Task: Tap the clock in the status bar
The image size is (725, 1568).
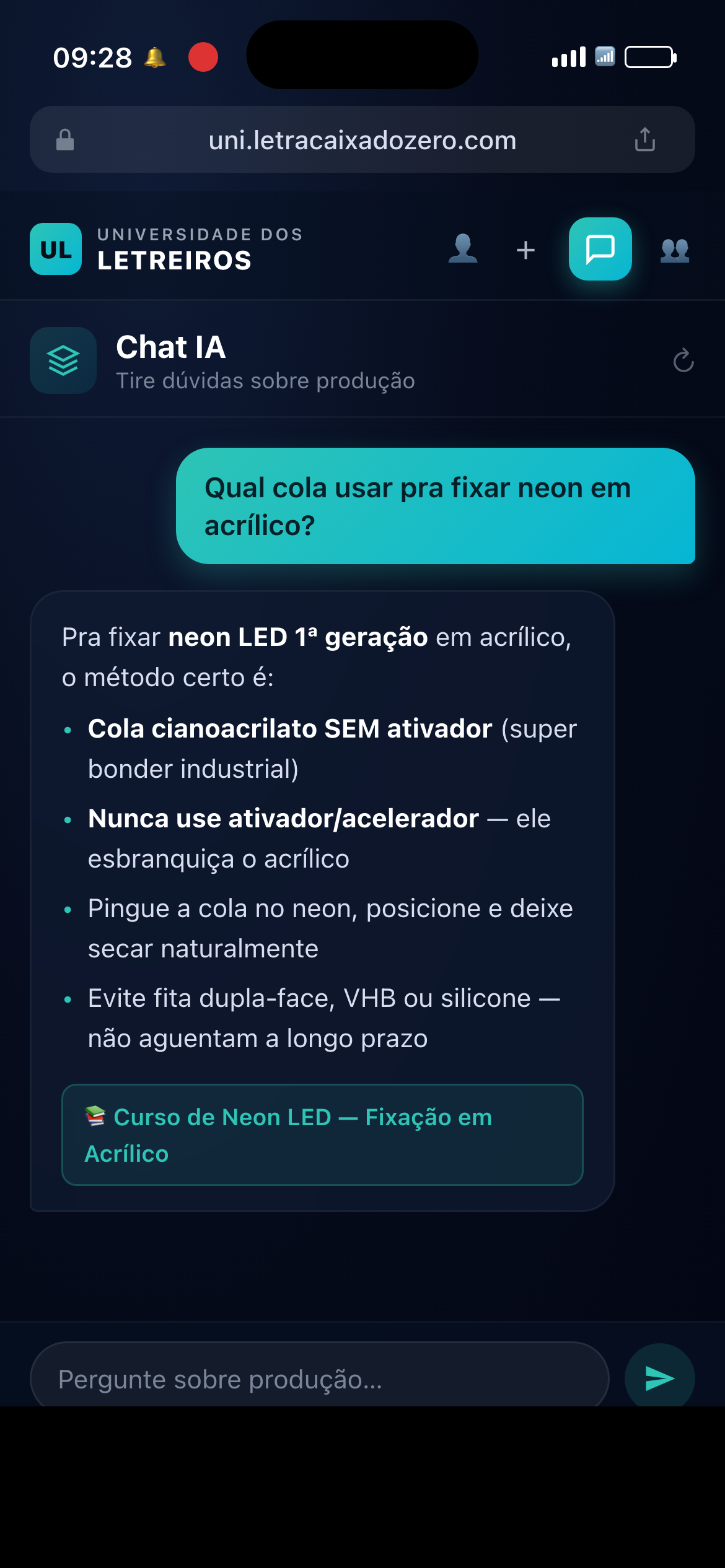Action: pos(92,58)
